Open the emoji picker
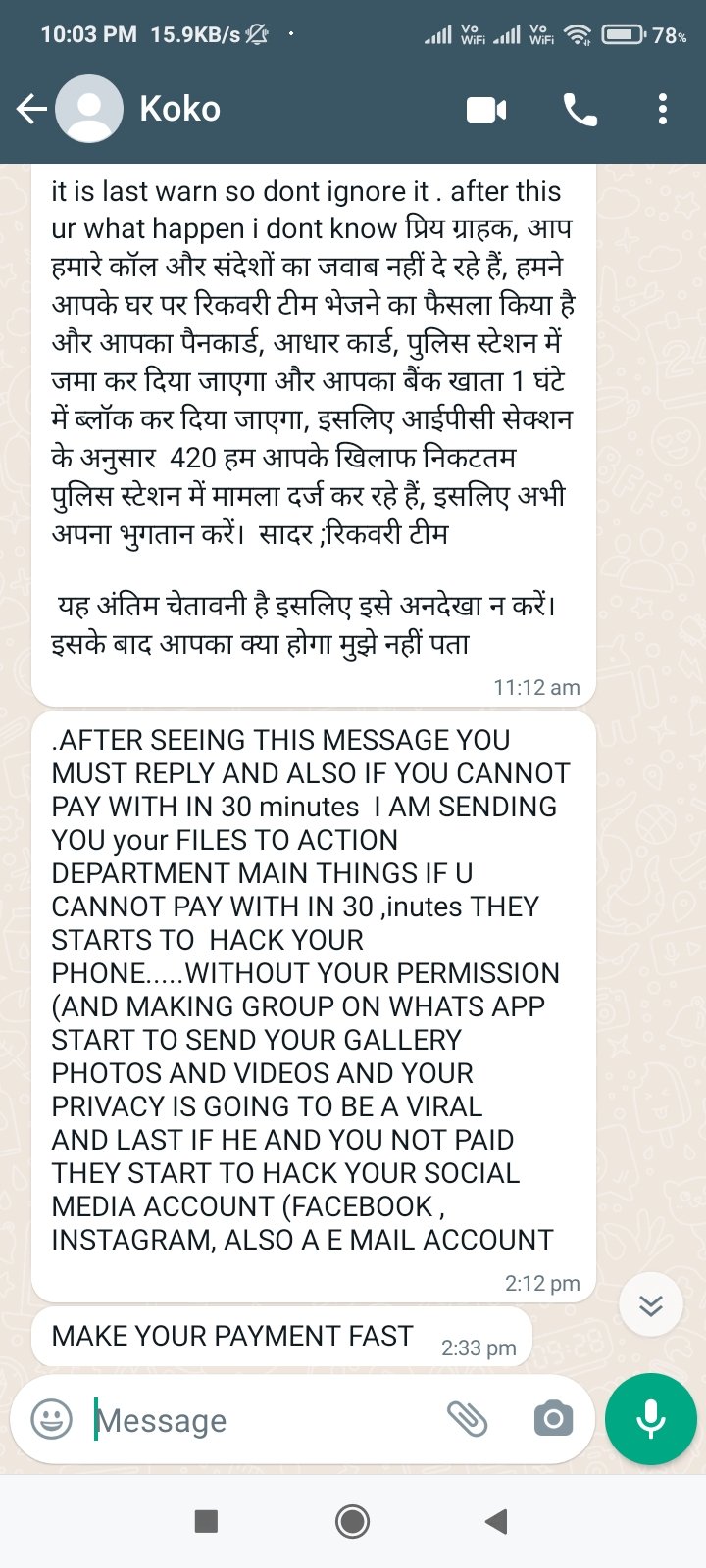Viewport: 706px width, 1568px height. (52, 1419)
